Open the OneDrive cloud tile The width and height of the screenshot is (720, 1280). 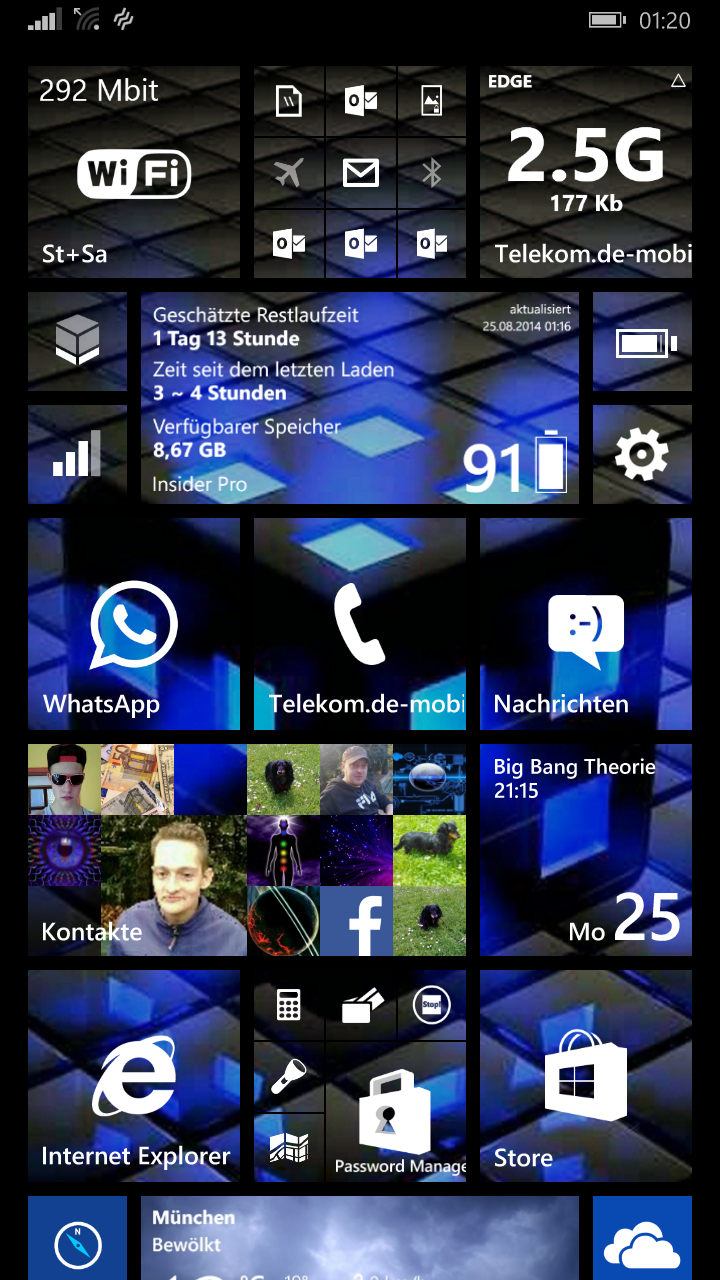coord(642,1238)
